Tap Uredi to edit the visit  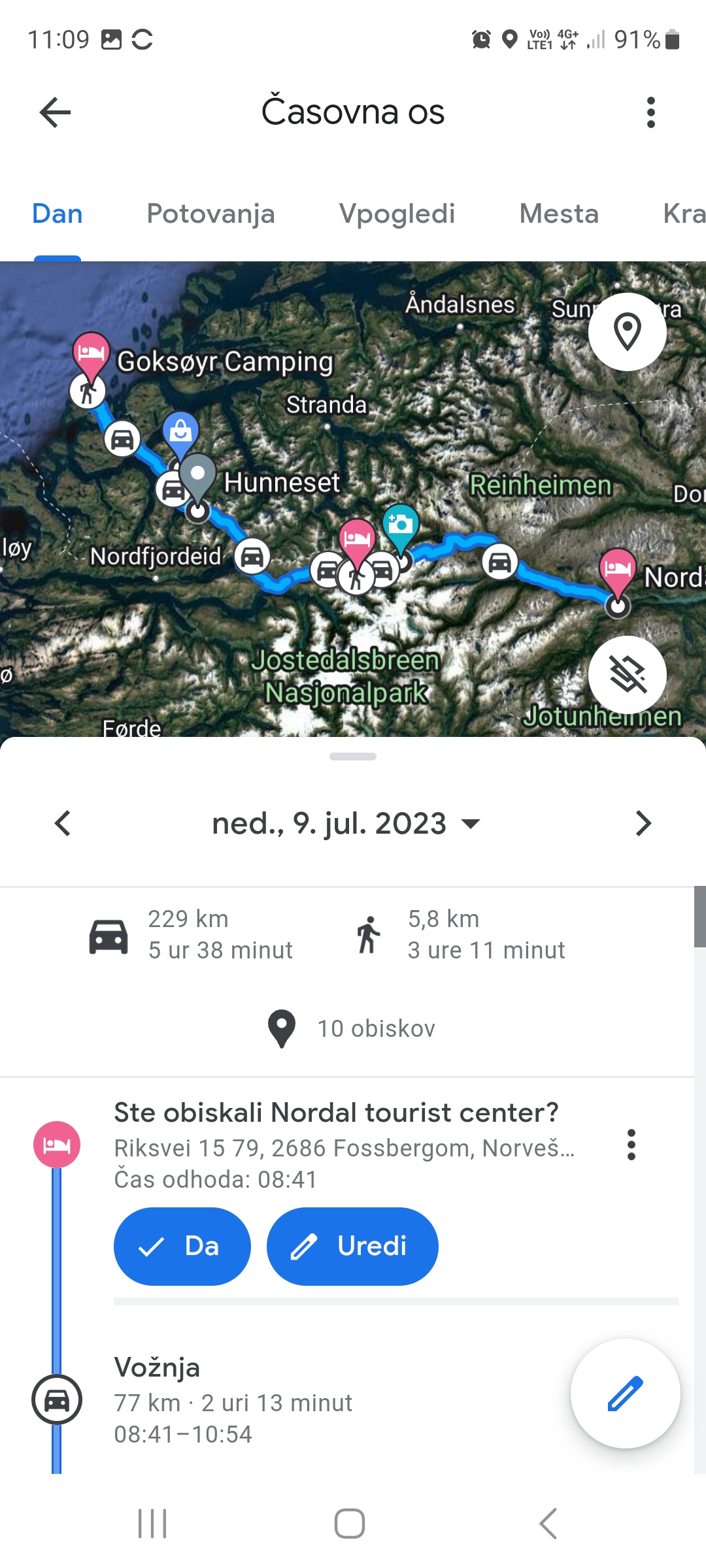(x=352, y=1247)
